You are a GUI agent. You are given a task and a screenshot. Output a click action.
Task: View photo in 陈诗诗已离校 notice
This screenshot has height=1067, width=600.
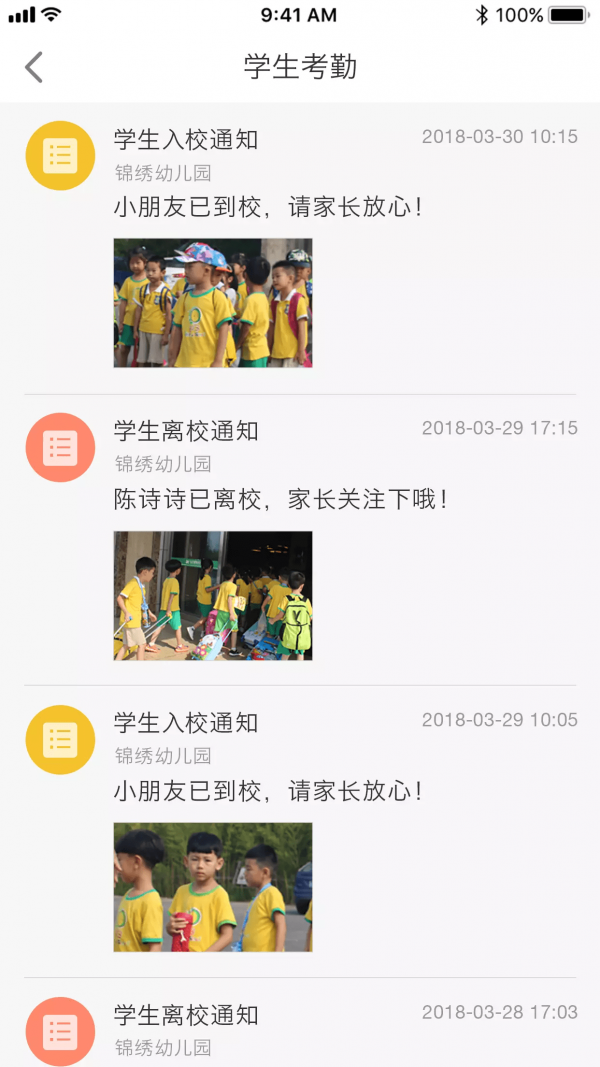tap(212, 595)
